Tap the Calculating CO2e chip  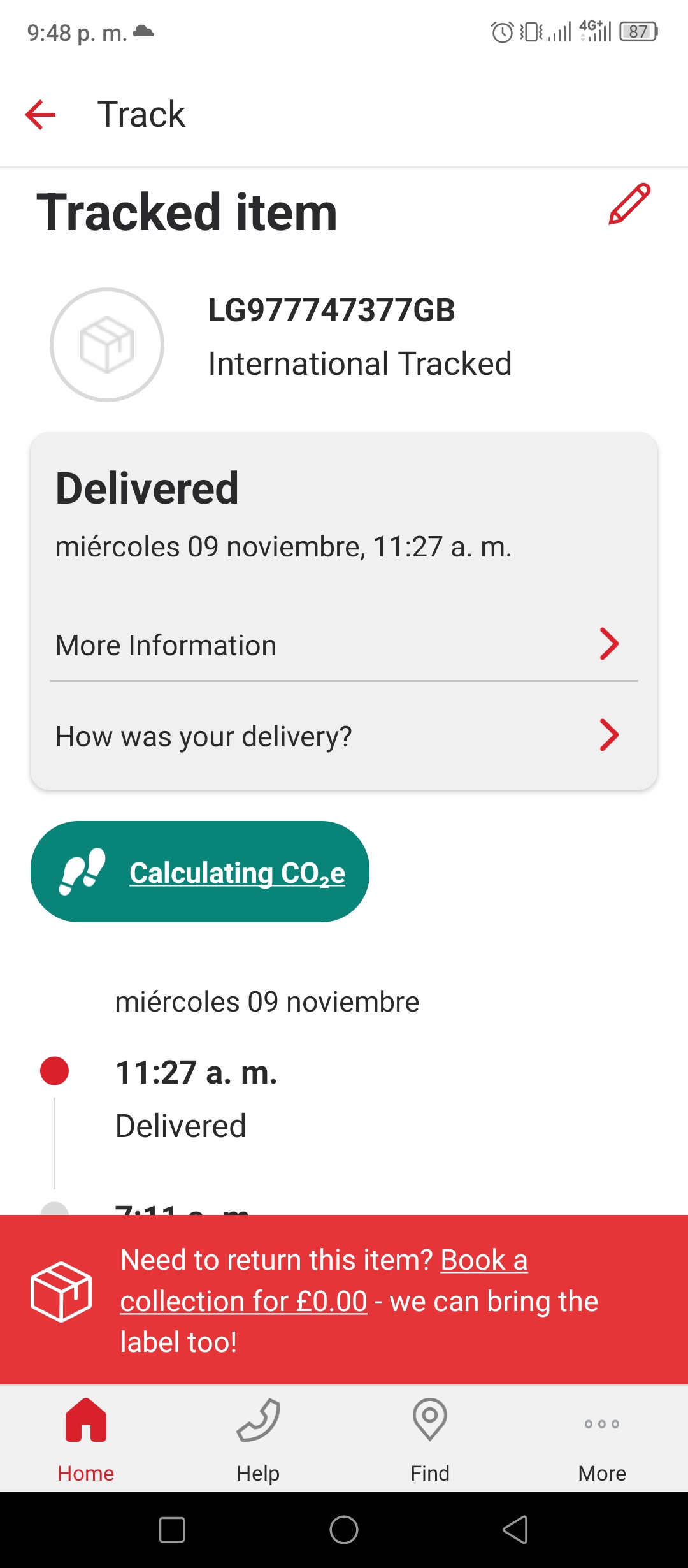[200, 871]
